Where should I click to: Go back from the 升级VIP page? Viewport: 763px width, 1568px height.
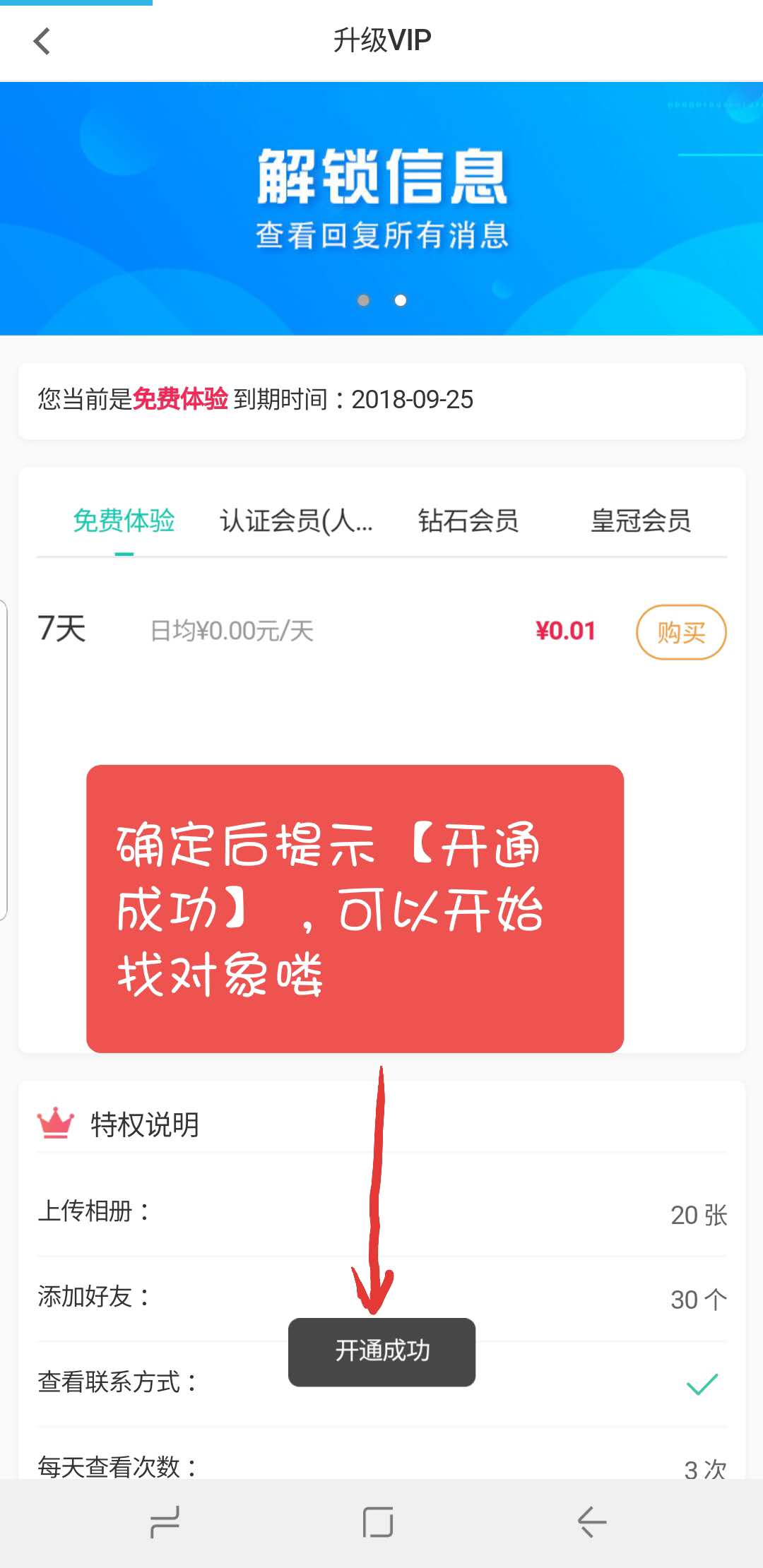[x=42, y=41]
